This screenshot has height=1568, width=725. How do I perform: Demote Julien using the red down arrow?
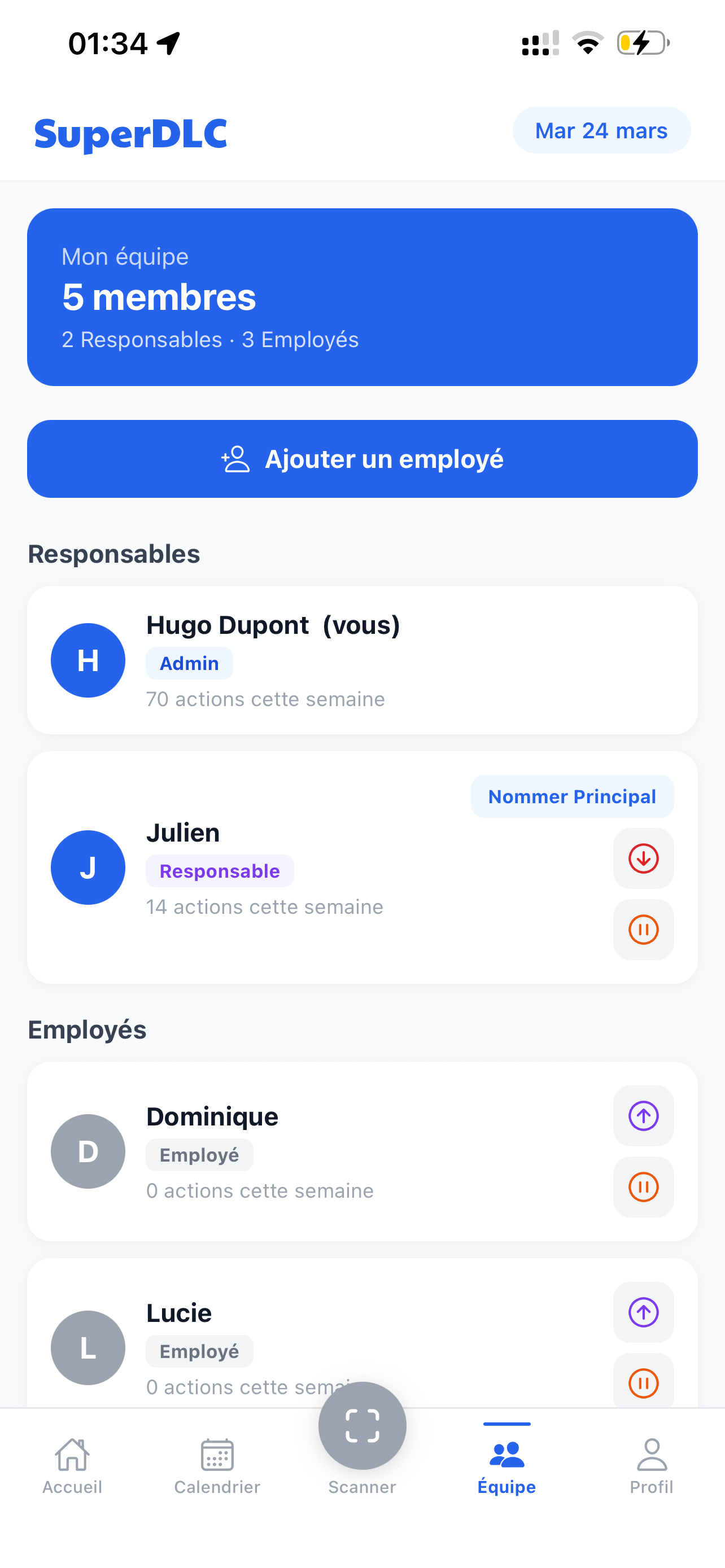tap(643, 859)
